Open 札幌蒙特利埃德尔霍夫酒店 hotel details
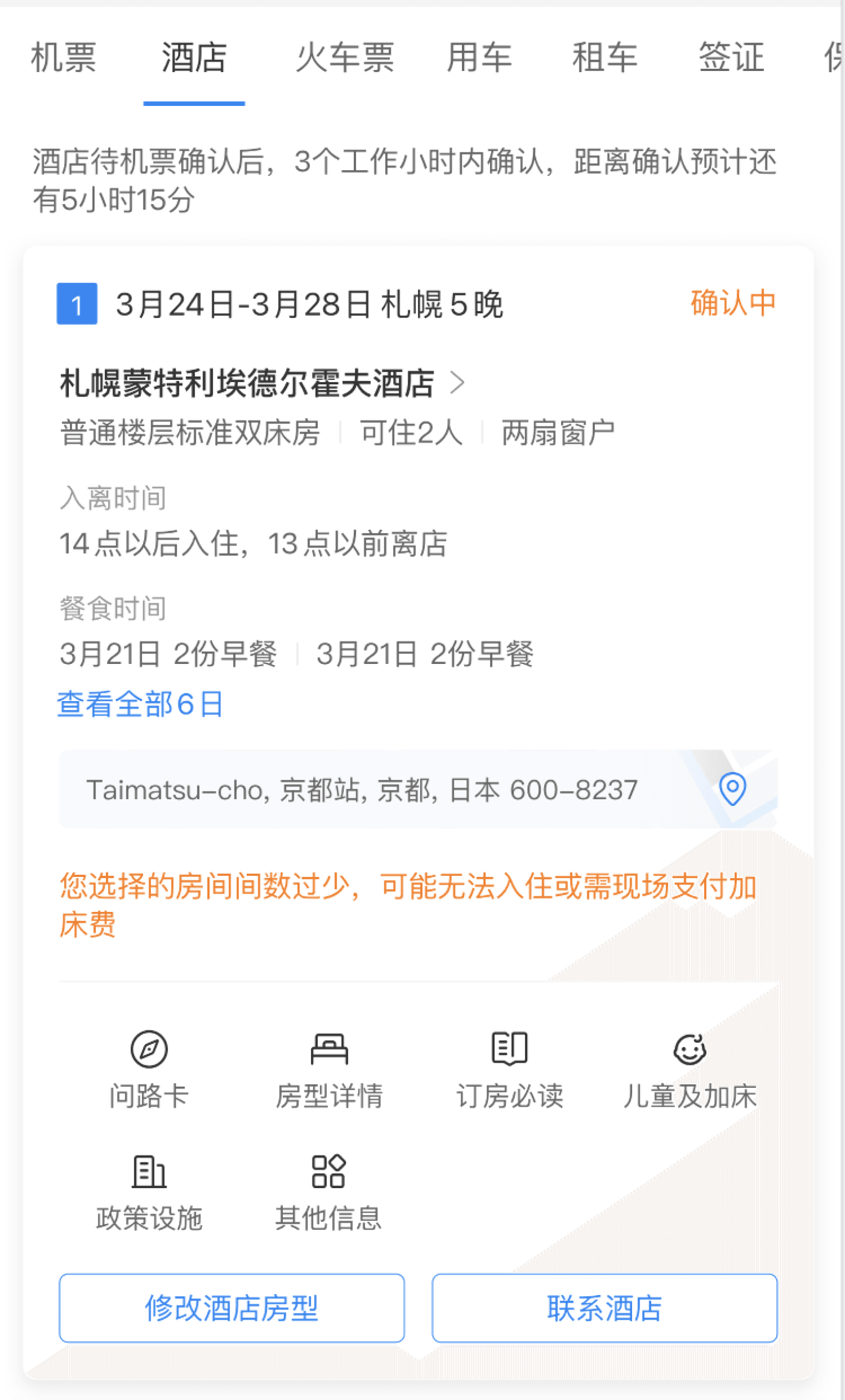845x1400 pixels. click(x=261, y=383)
